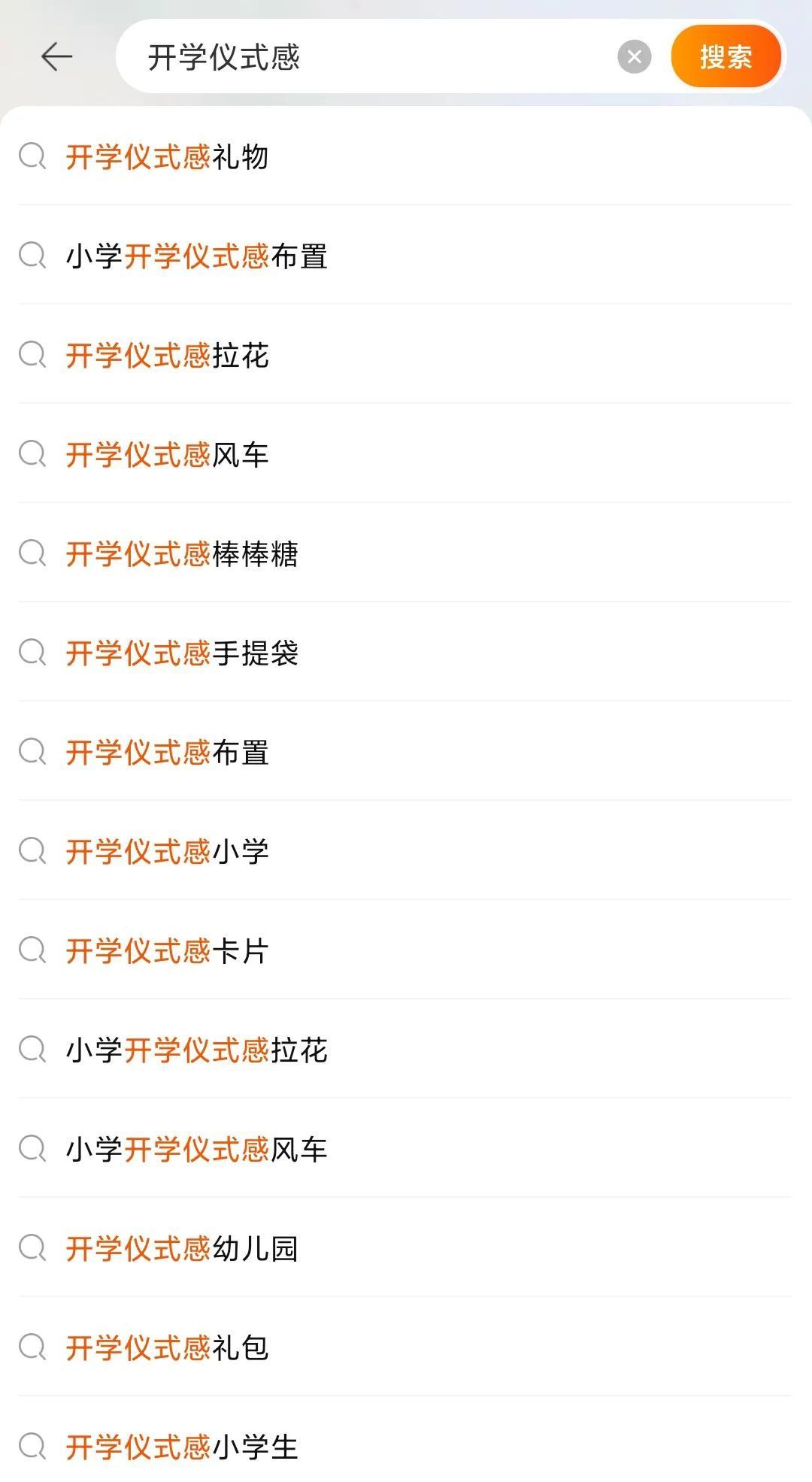This screenshot has width=812, height=1482.
Task: Open suggestion 小学开学仪式感拉花
Action: [x=404, y=1050]
